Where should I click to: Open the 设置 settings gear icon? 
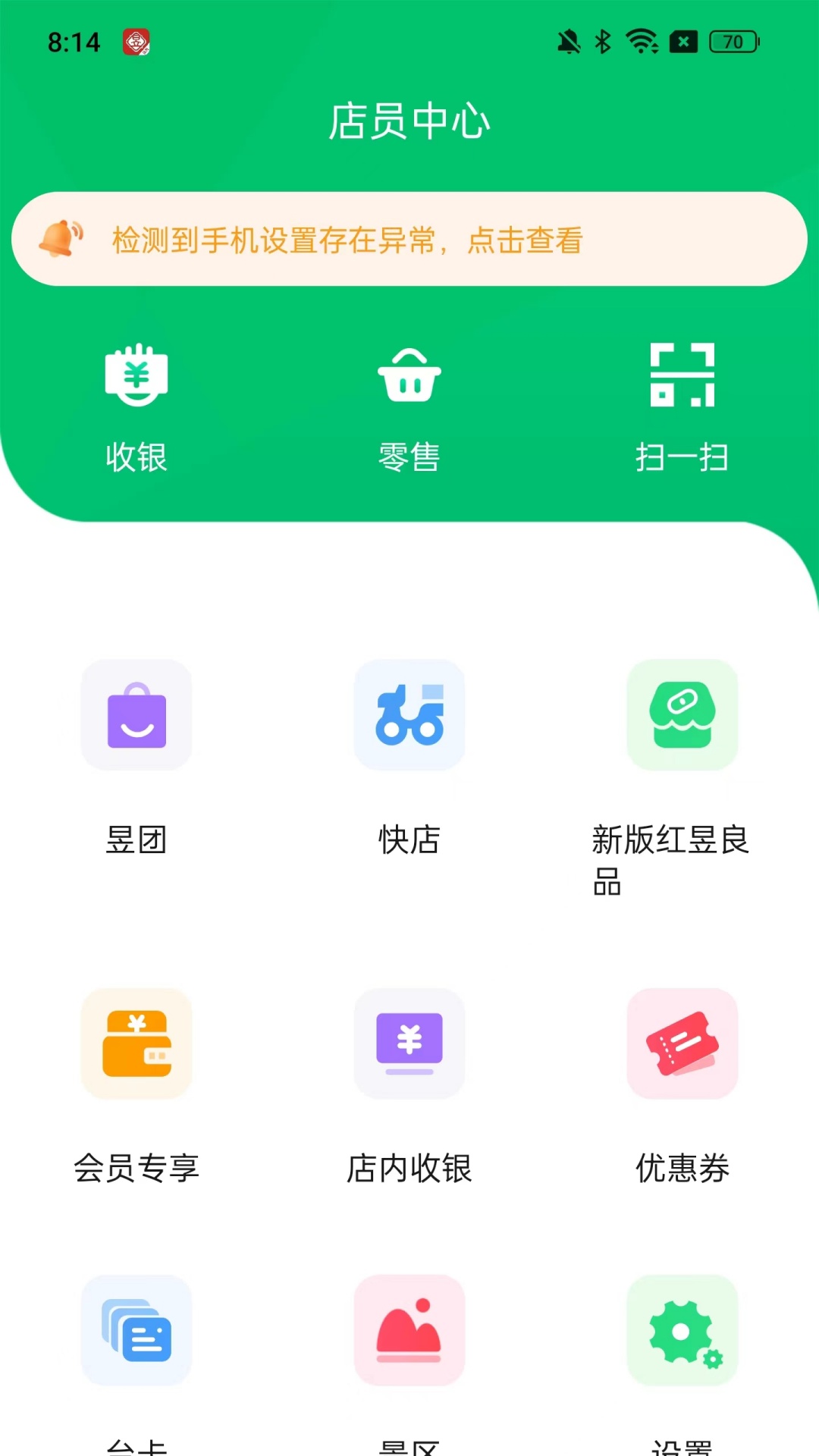[x=682, y=1332]
